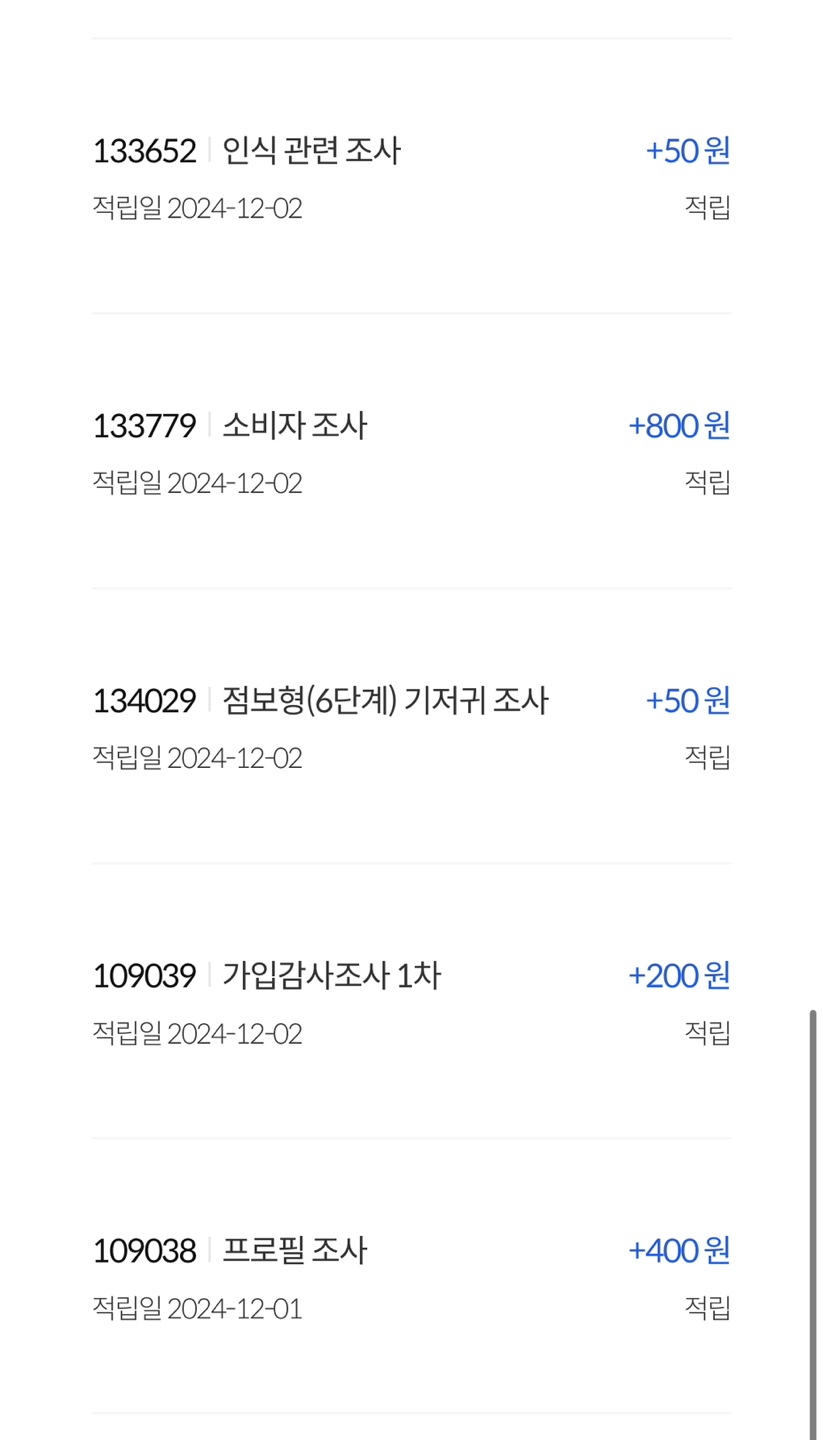Click the survey ID 109038
Screen dimensions: 823x1440
tap(144, 1251)
